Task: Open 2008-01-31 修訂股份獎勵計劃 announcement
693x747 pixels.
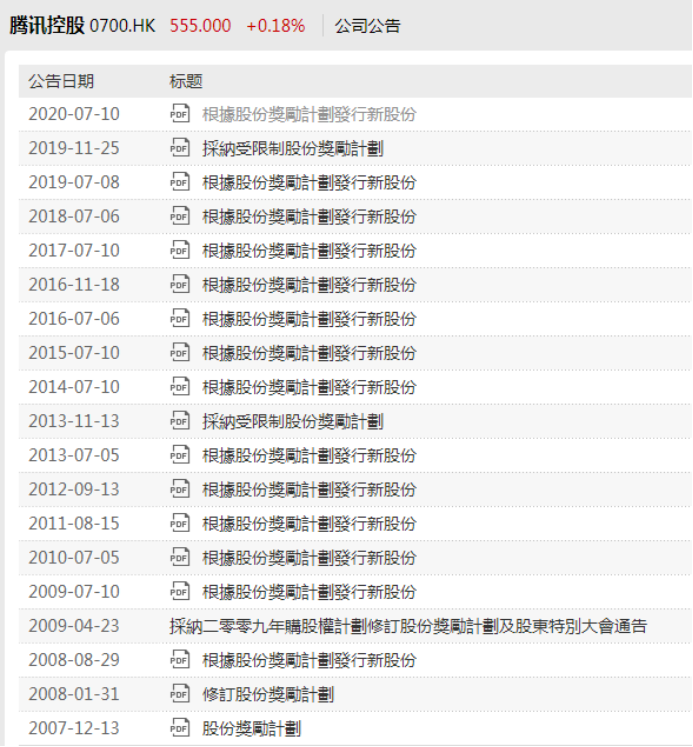Action: click(x=267, y=694)
